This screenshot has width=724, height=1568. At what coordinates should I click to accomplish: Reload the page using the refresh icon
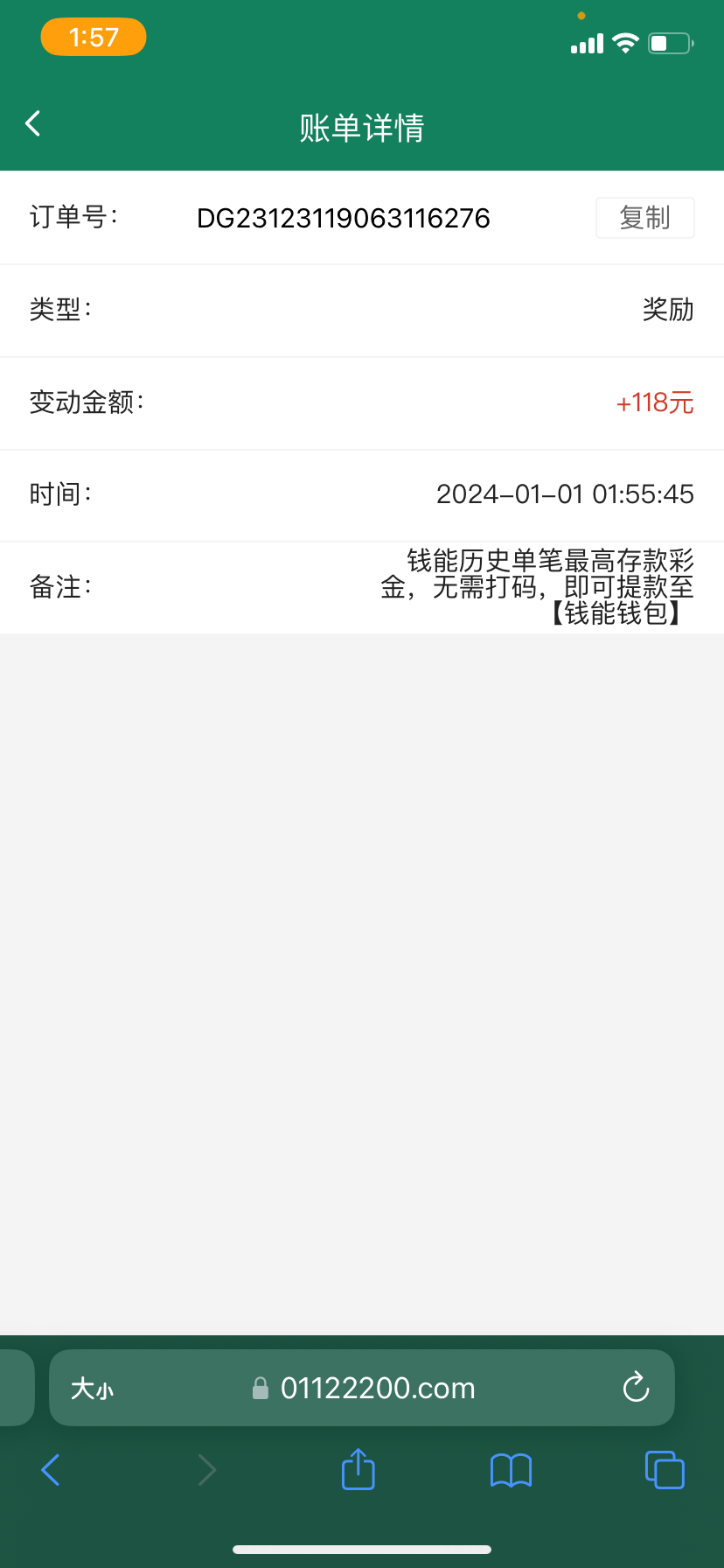(636, 1387)
